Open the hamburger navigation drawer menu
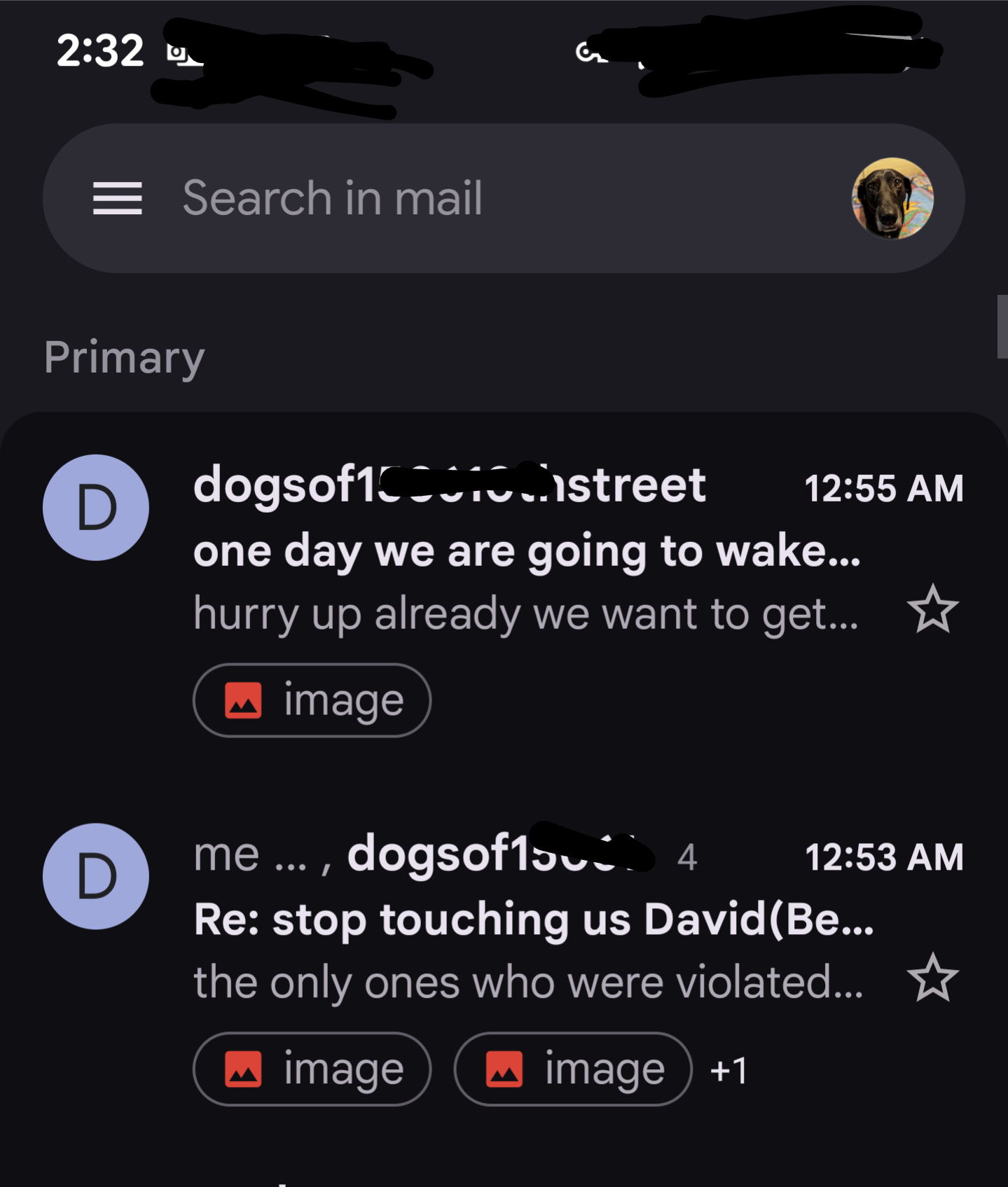Screen dimensions: 1008x1187 click(x=117, y=198)
